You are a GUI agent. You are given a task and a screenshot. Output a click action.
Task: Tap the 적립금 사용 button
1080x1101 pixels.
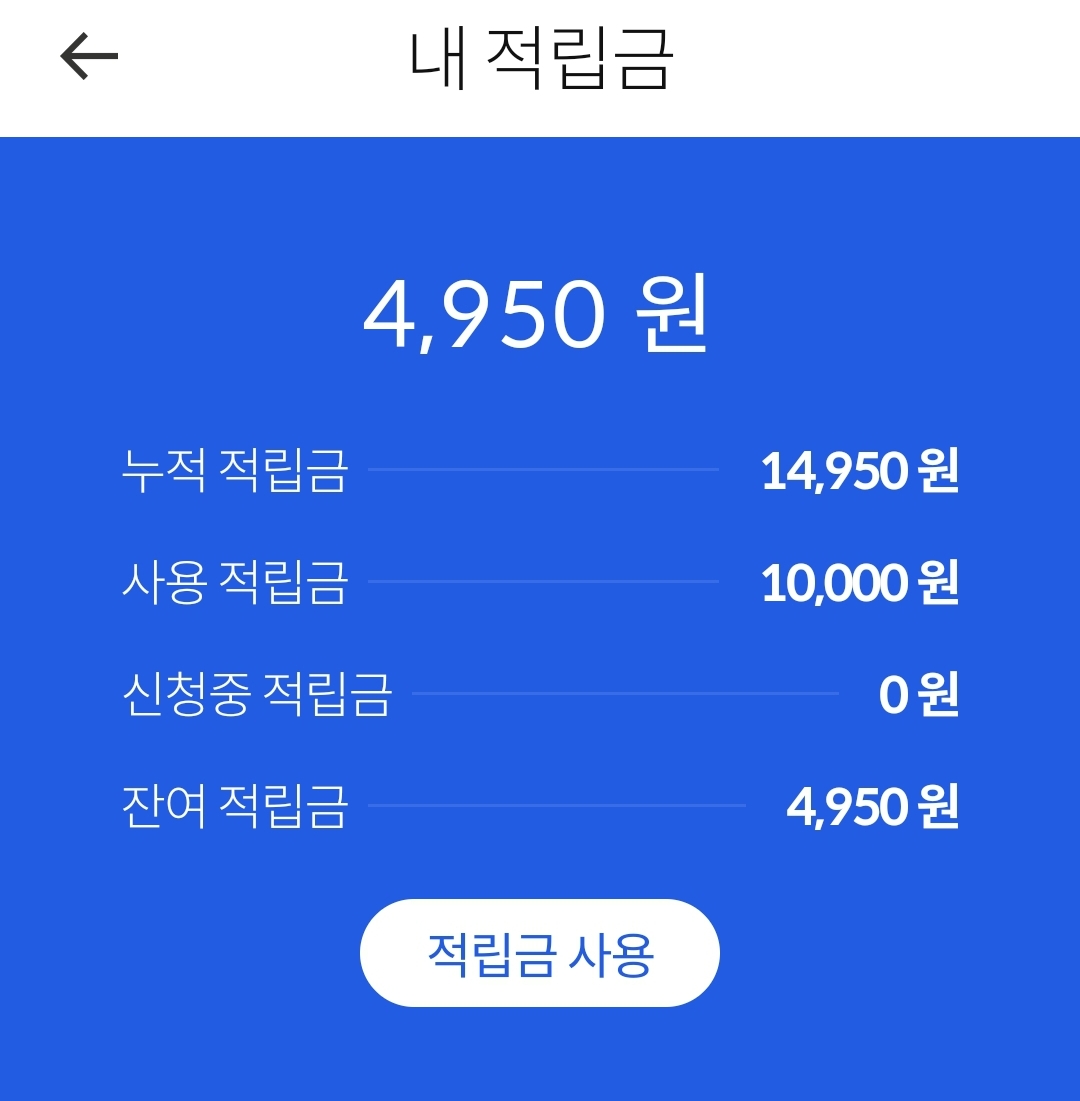coord(539,951)
